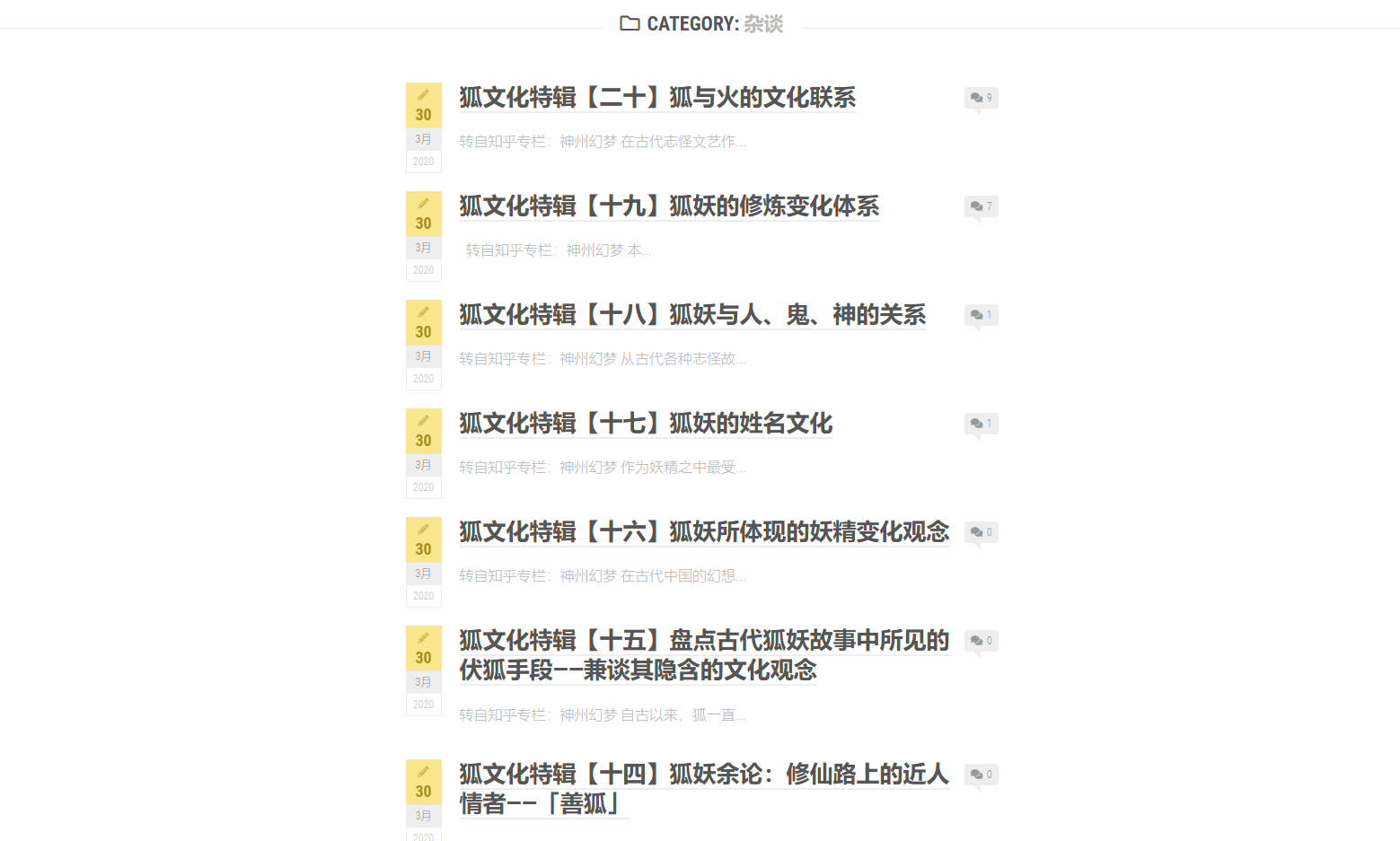Image resolution: width=1400 pixels, height=841 pixels.
Task: Open comments bubble for 【十四】 post
Action: [981, 775]
